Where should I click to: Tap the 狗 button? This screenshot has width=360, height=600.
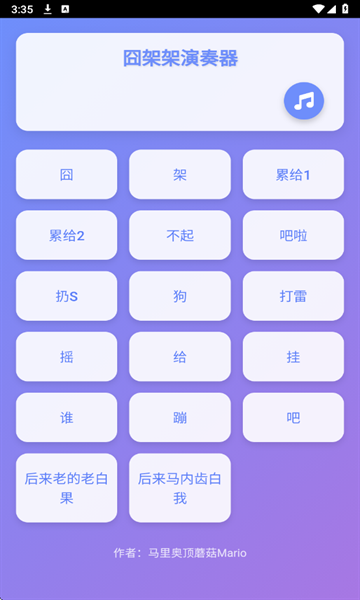[x=180, y=296]
